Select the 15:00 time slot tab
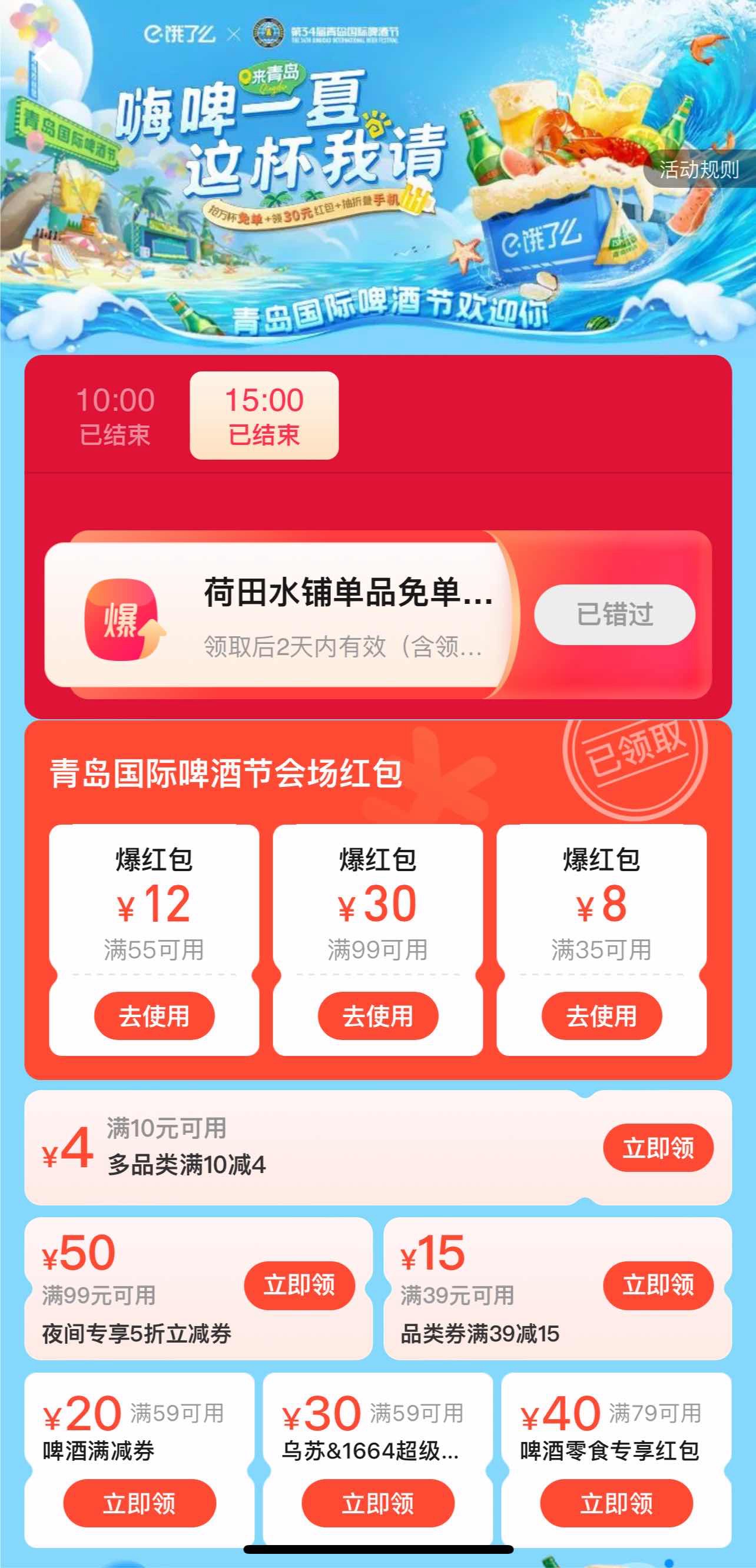756x1568 pixels. [x=264, y=416]
